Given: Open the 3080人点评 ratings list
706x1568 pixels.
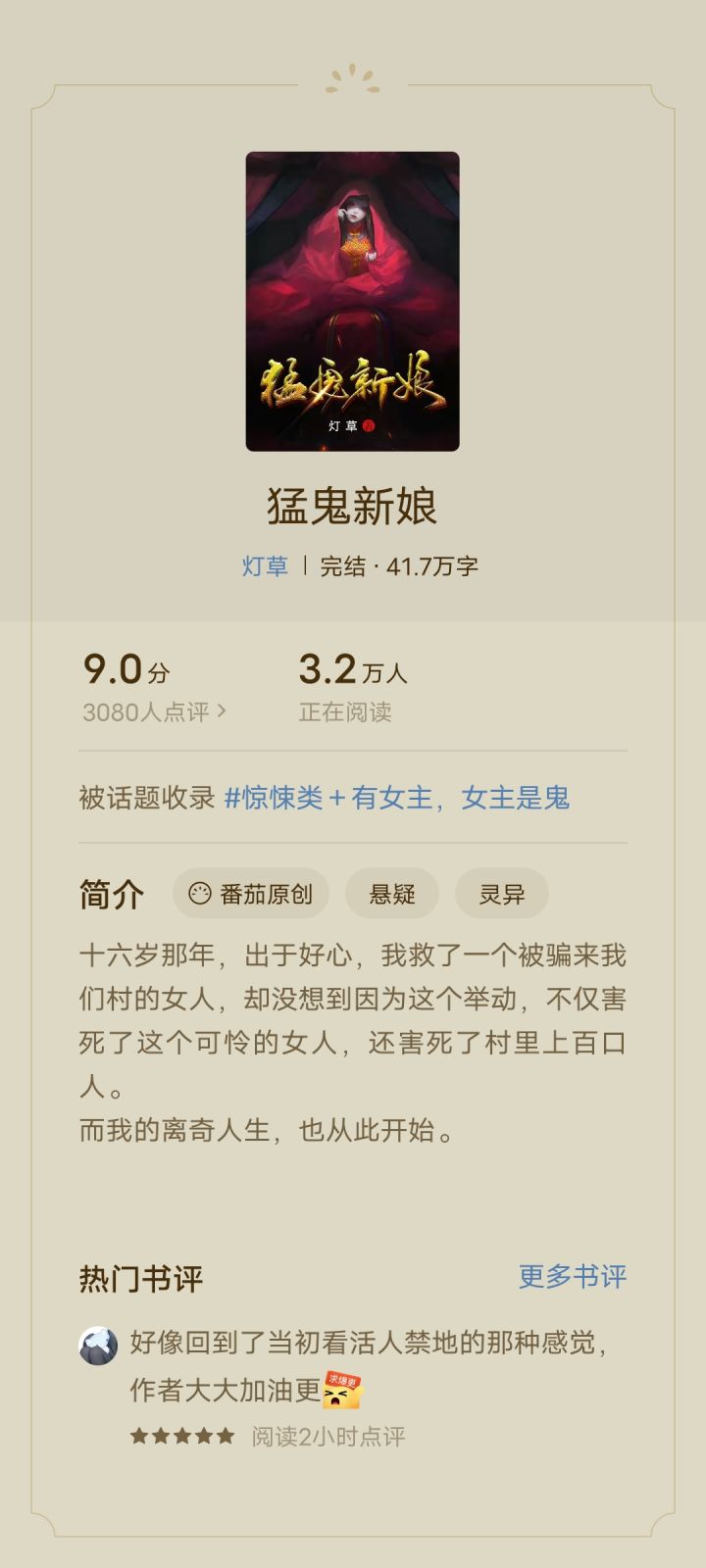Looking at the screenshot, I should (149, 712).
